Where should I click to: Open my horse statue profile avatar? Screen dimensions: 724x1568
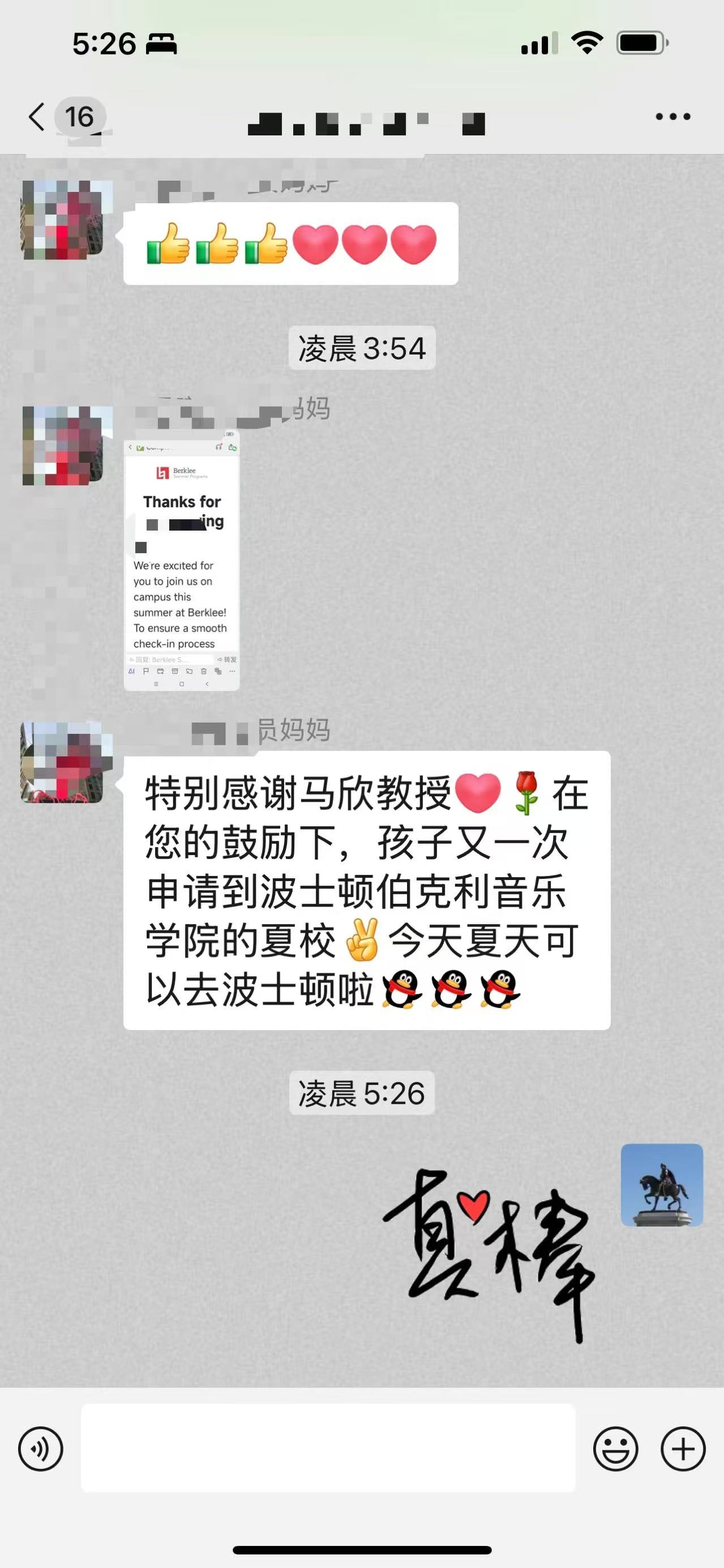click(661, 1185)
